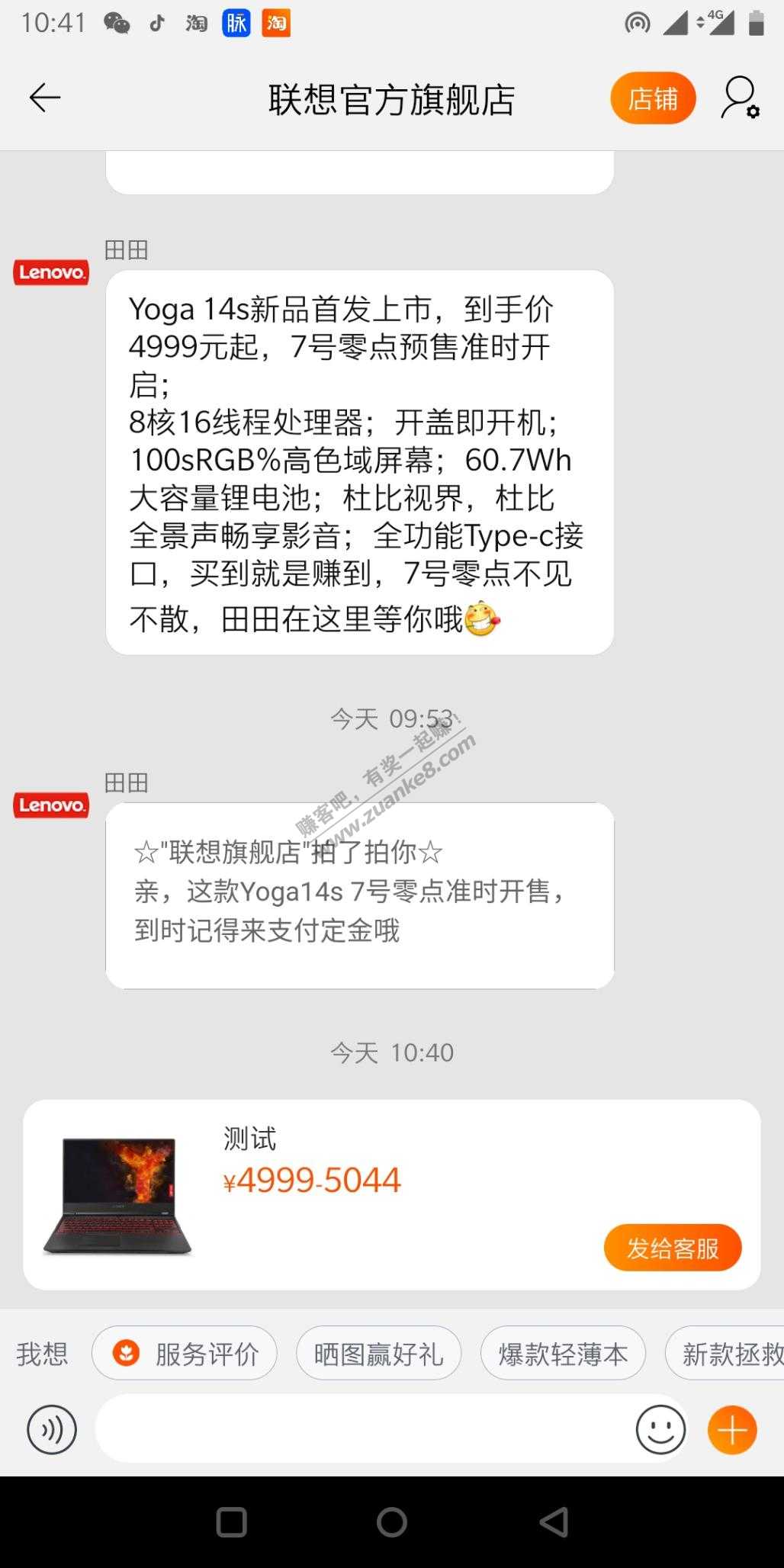Send product to customer service via 发给客服
784x1568 pixels.
pos(672,1248)
